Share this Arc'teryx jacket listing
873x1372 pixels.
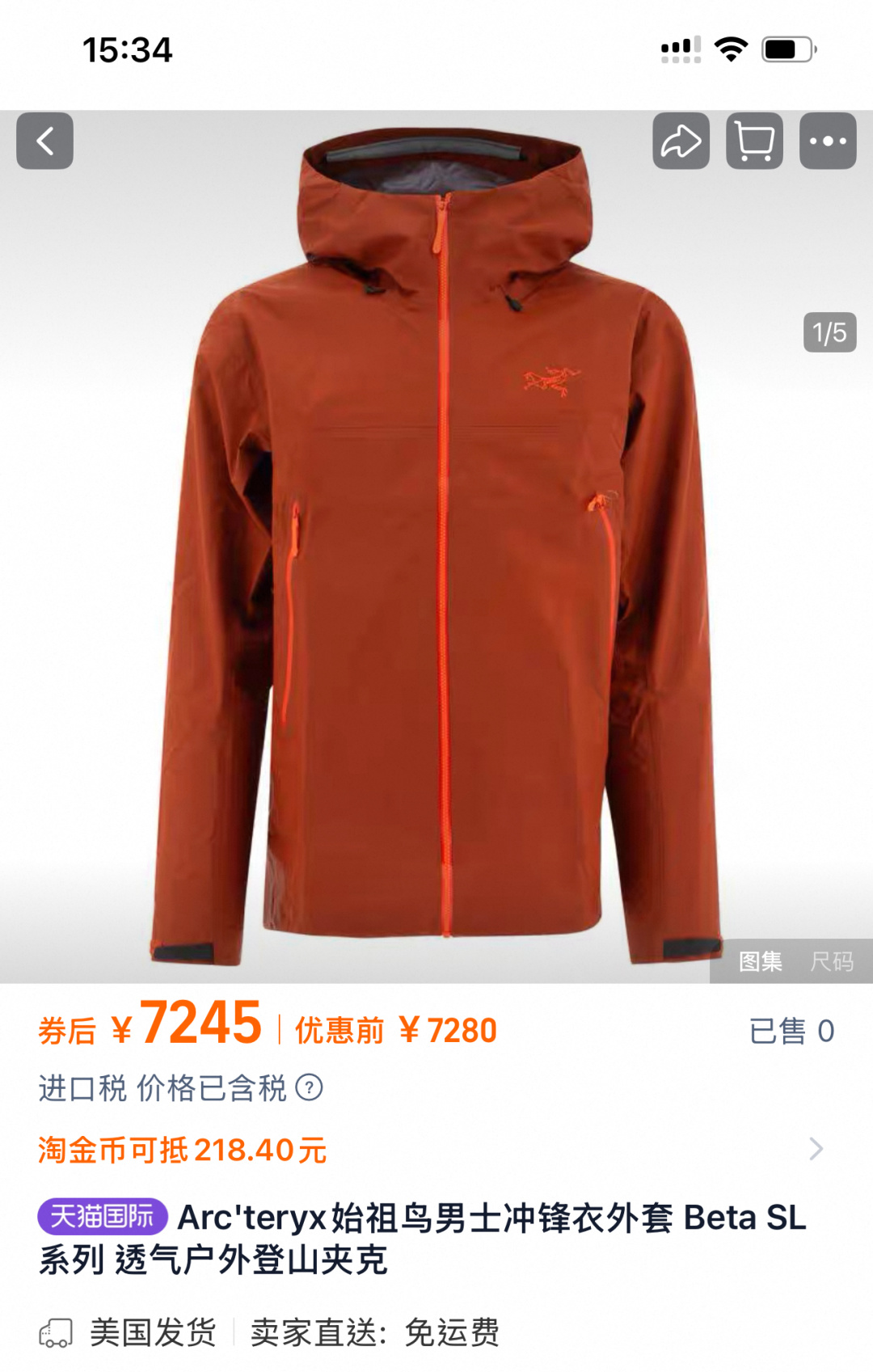(681, 141)
